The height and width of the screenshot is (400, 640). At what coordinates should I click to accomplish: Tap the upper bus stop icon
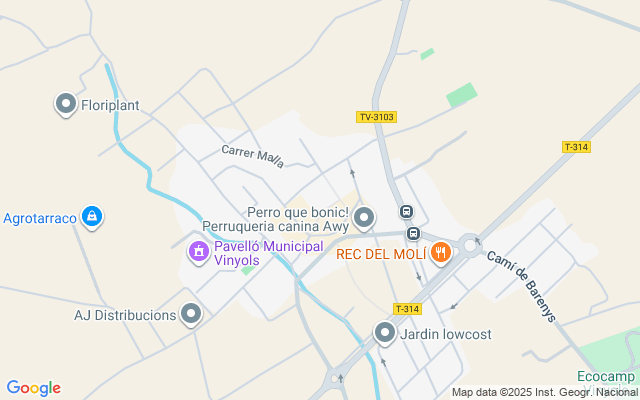407,212
